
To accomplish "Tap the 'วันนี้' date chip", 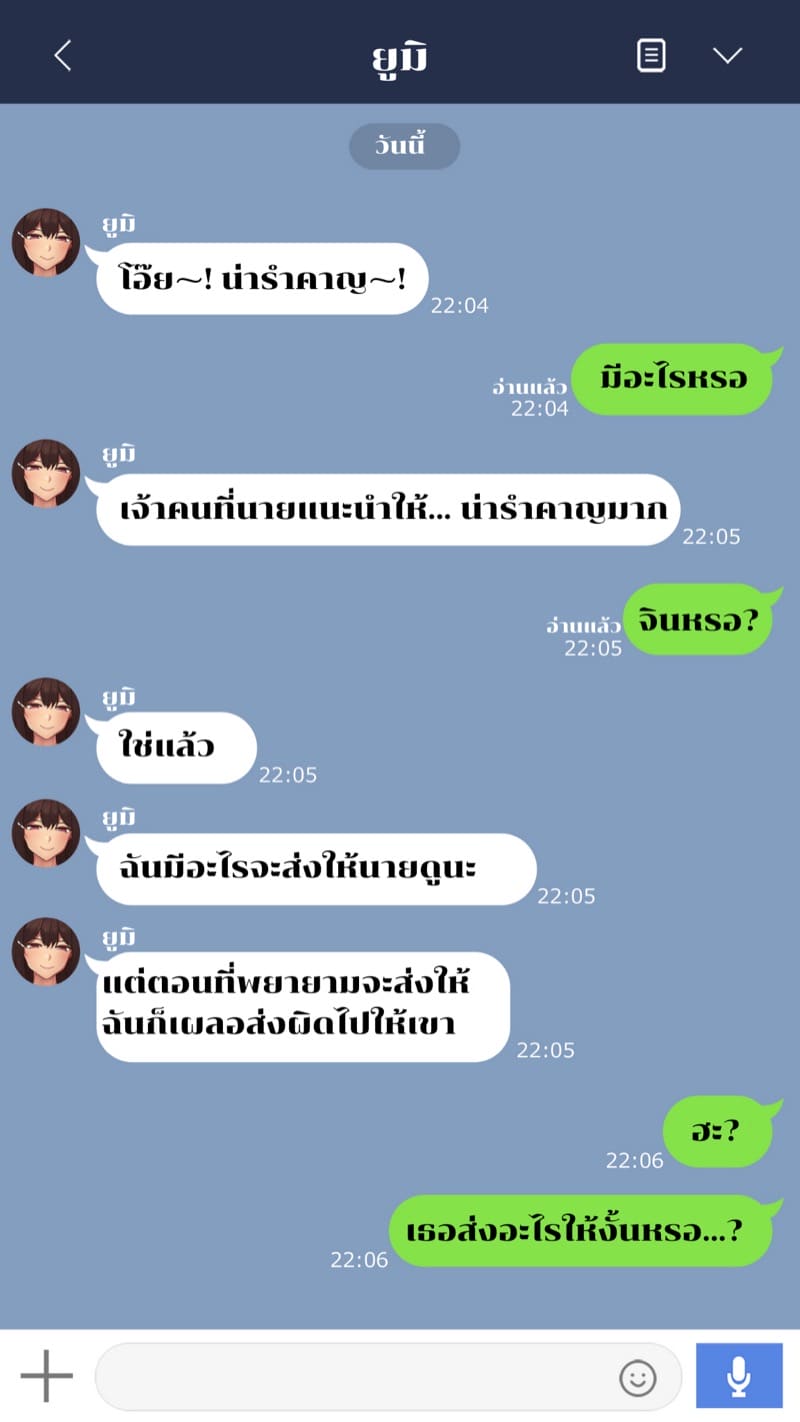I will tap(404, 146).
